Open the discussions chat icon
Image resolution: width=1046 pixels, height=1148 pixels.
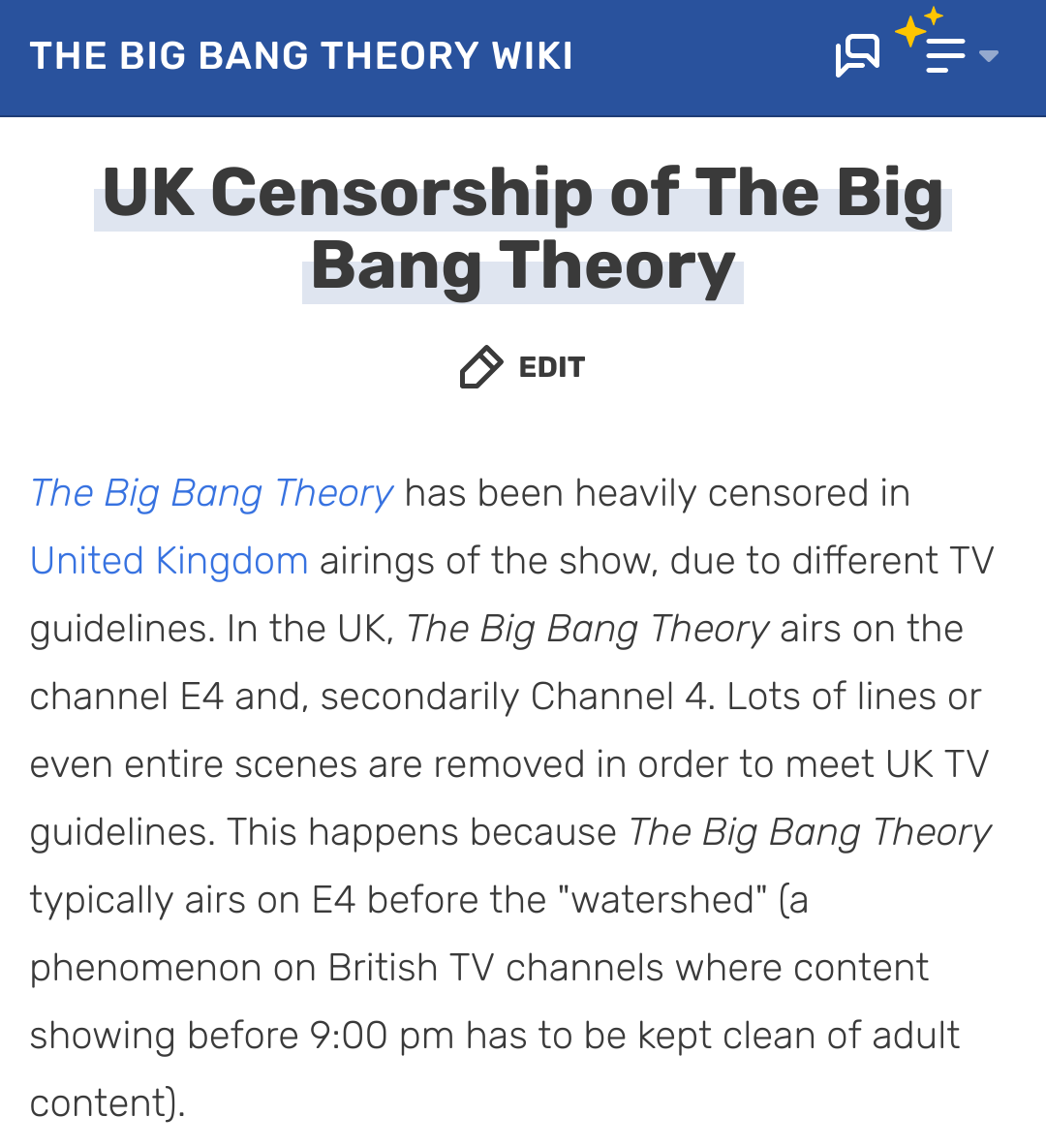pos(857,55)
